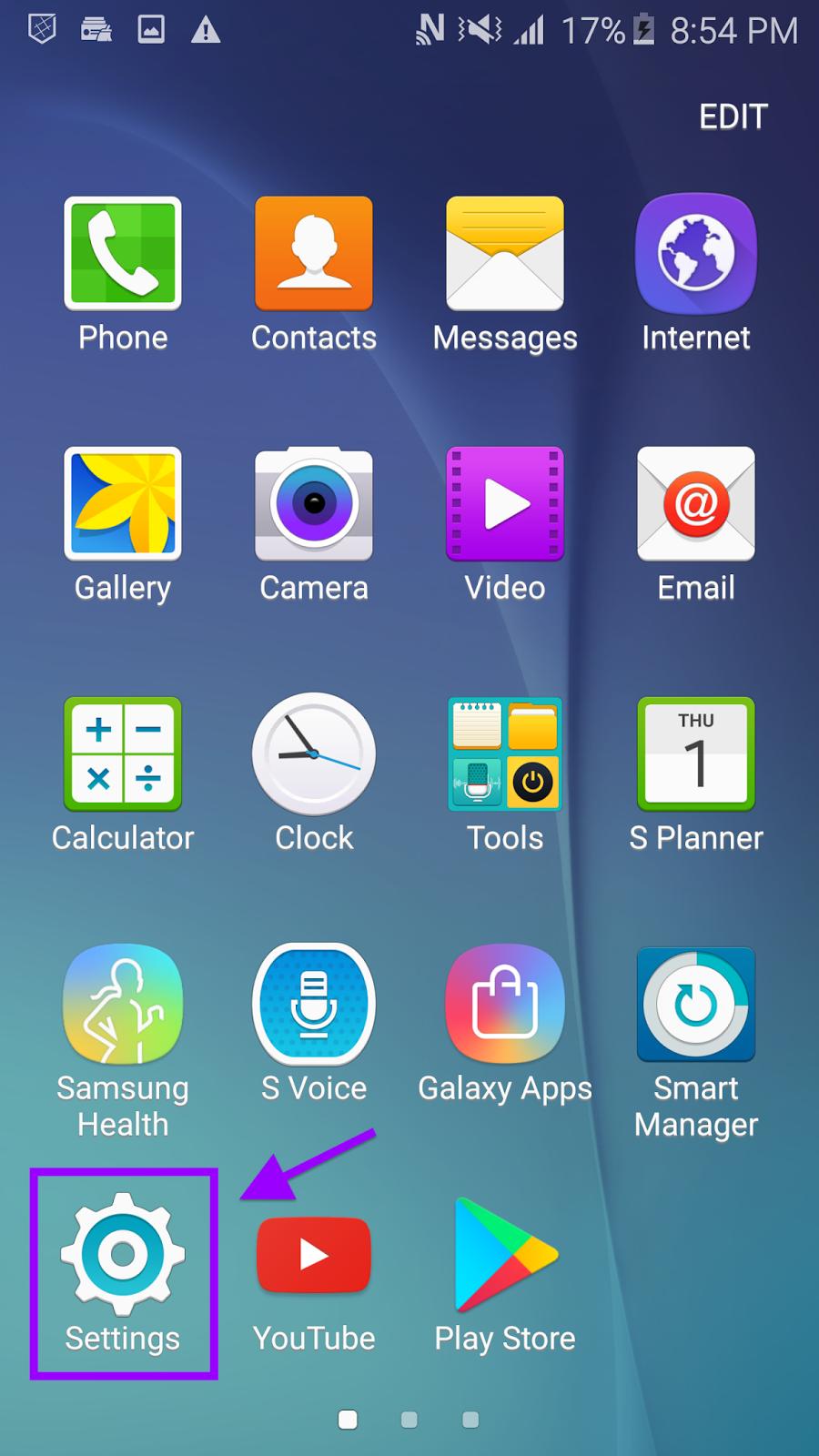Open the Gallery

(123, 505)
